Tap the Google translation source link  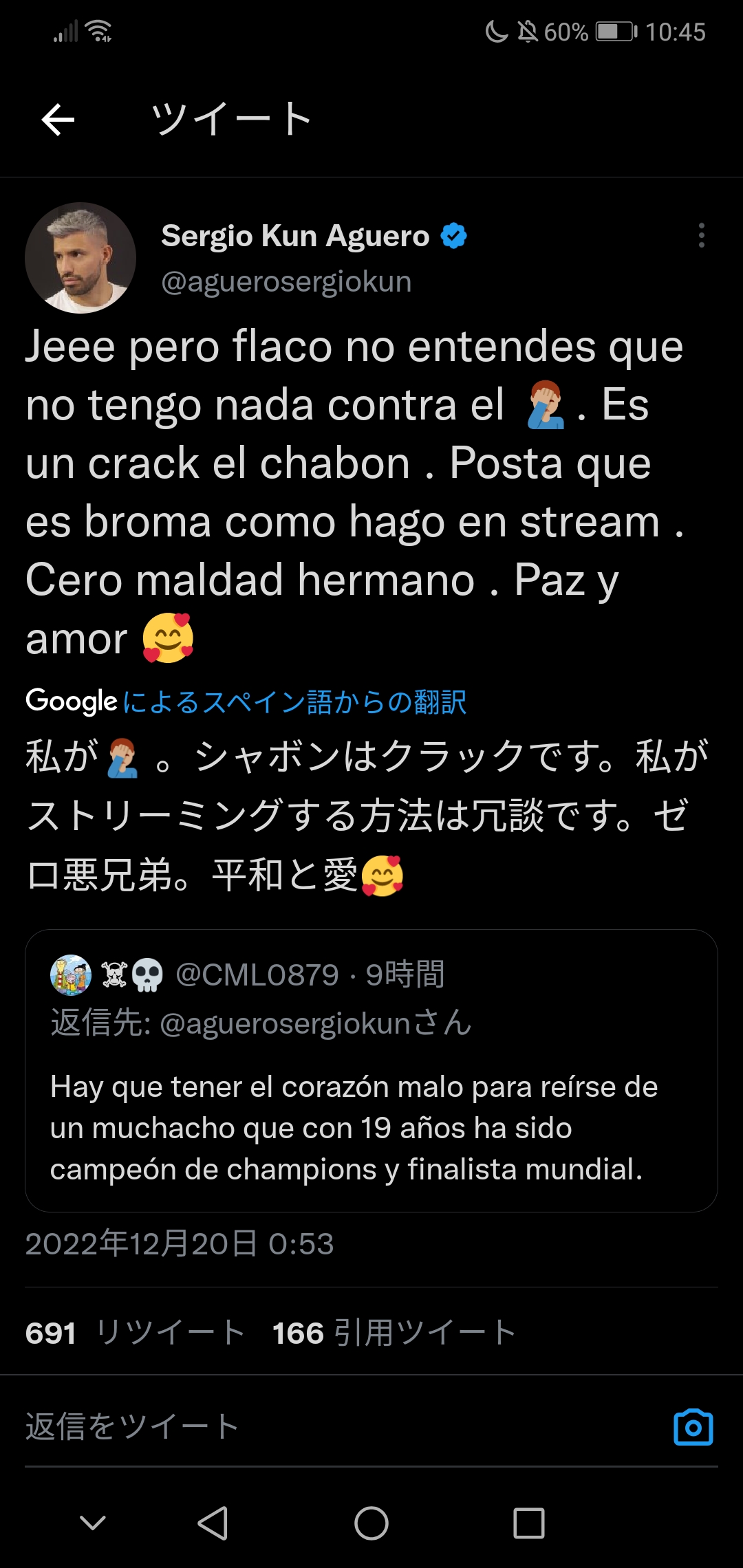[246, 702]
